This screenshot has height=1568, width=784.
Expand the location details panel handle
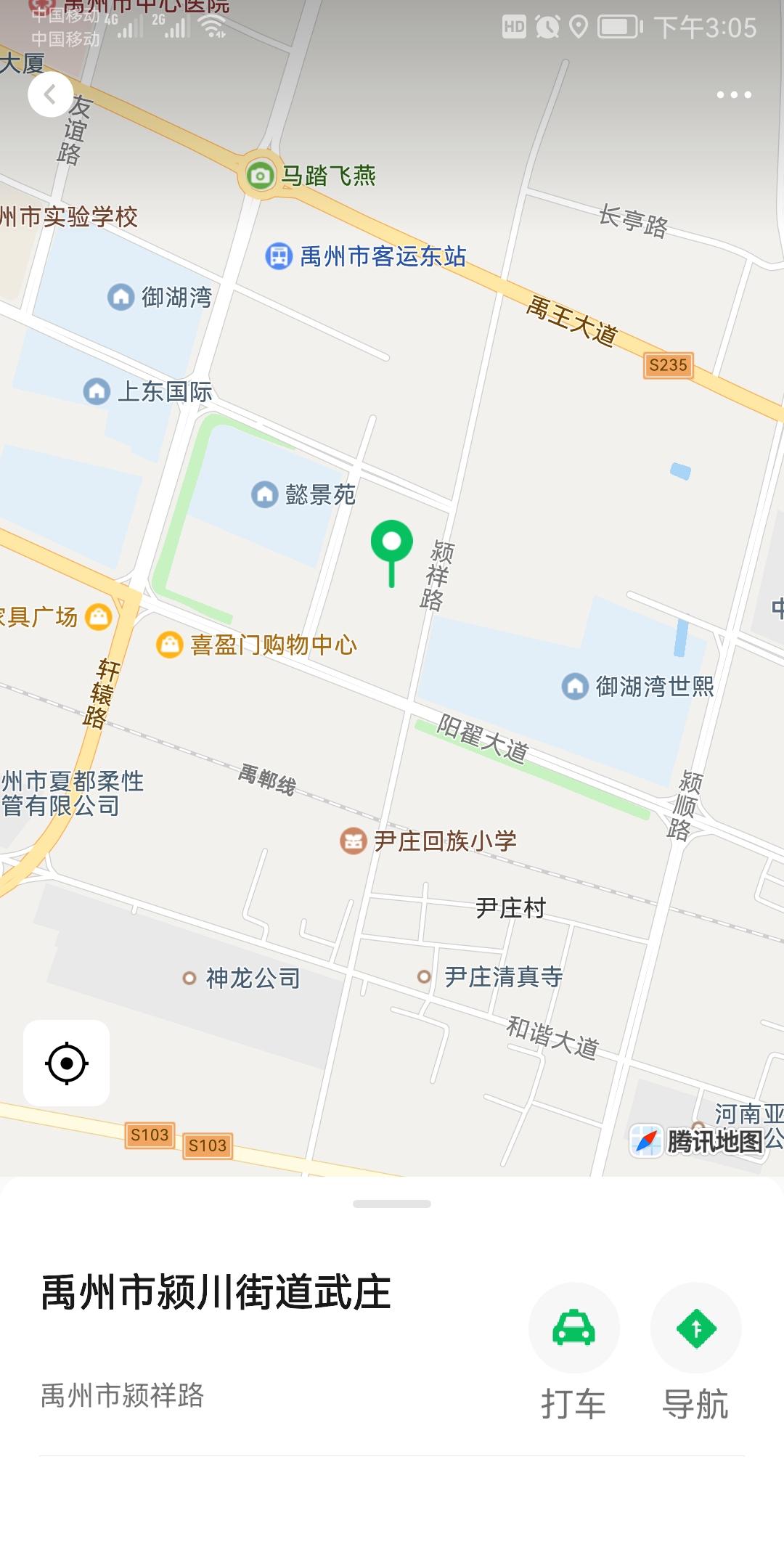(392, 1204)
